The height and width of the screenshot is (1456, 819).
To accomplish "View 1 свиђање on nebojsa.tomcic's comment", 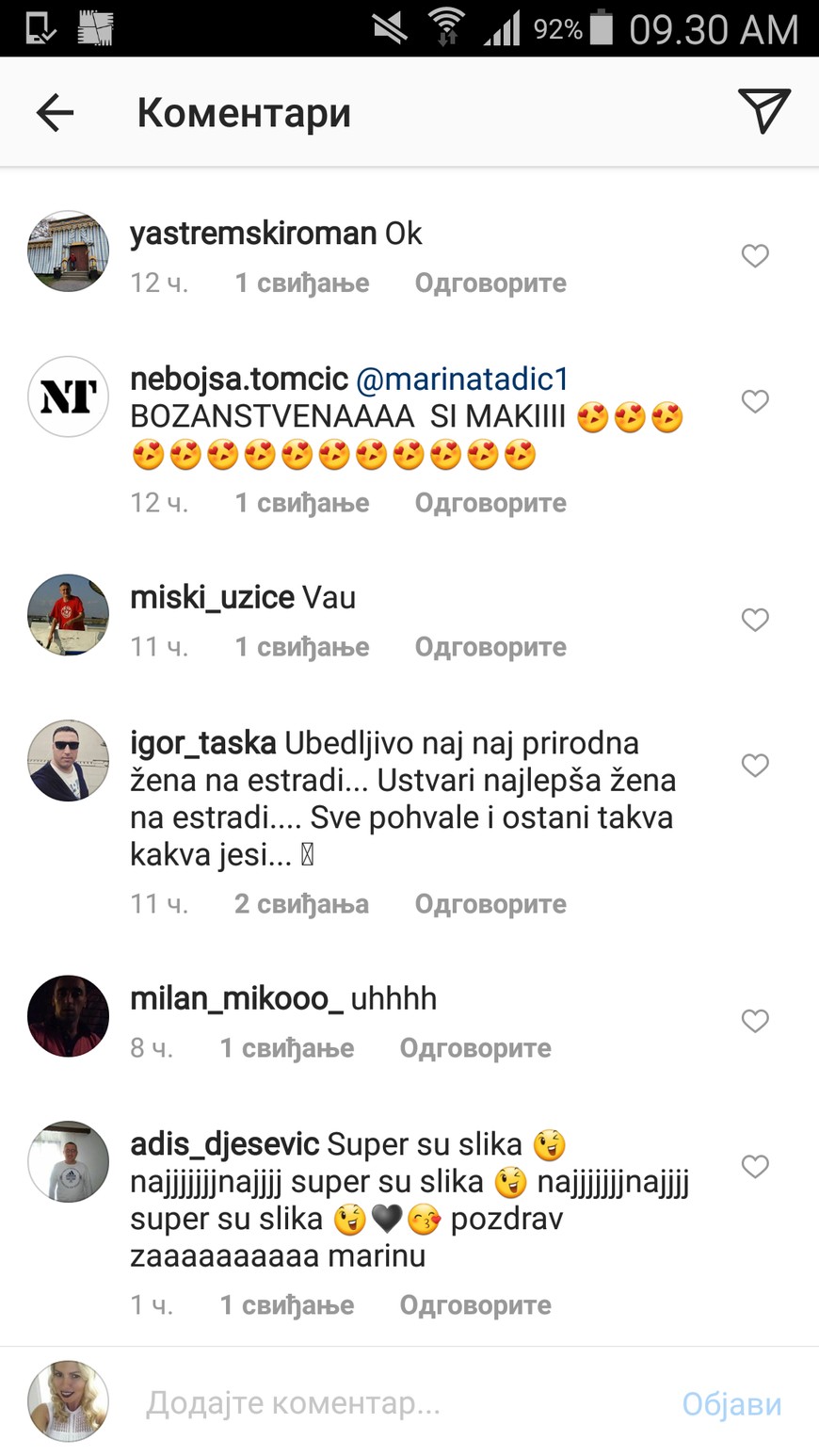I will tap(301, 503).
